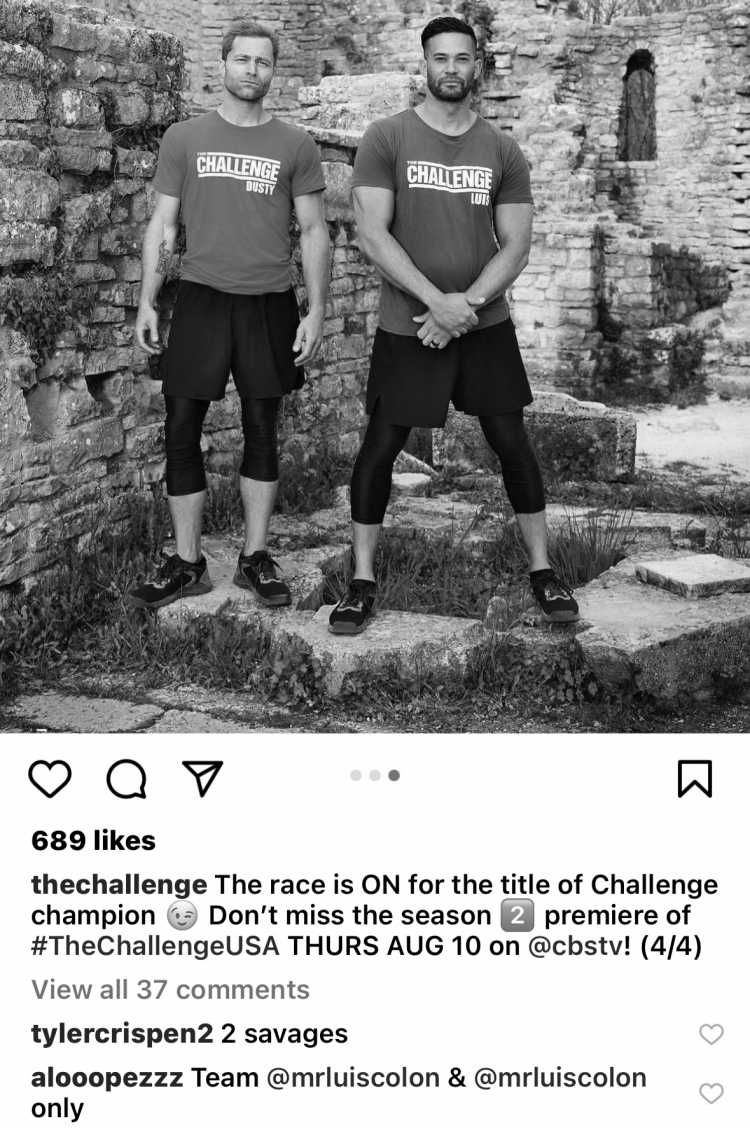Open comments with the speech bubble icon

pyautogui.click(x=125, y=778)
